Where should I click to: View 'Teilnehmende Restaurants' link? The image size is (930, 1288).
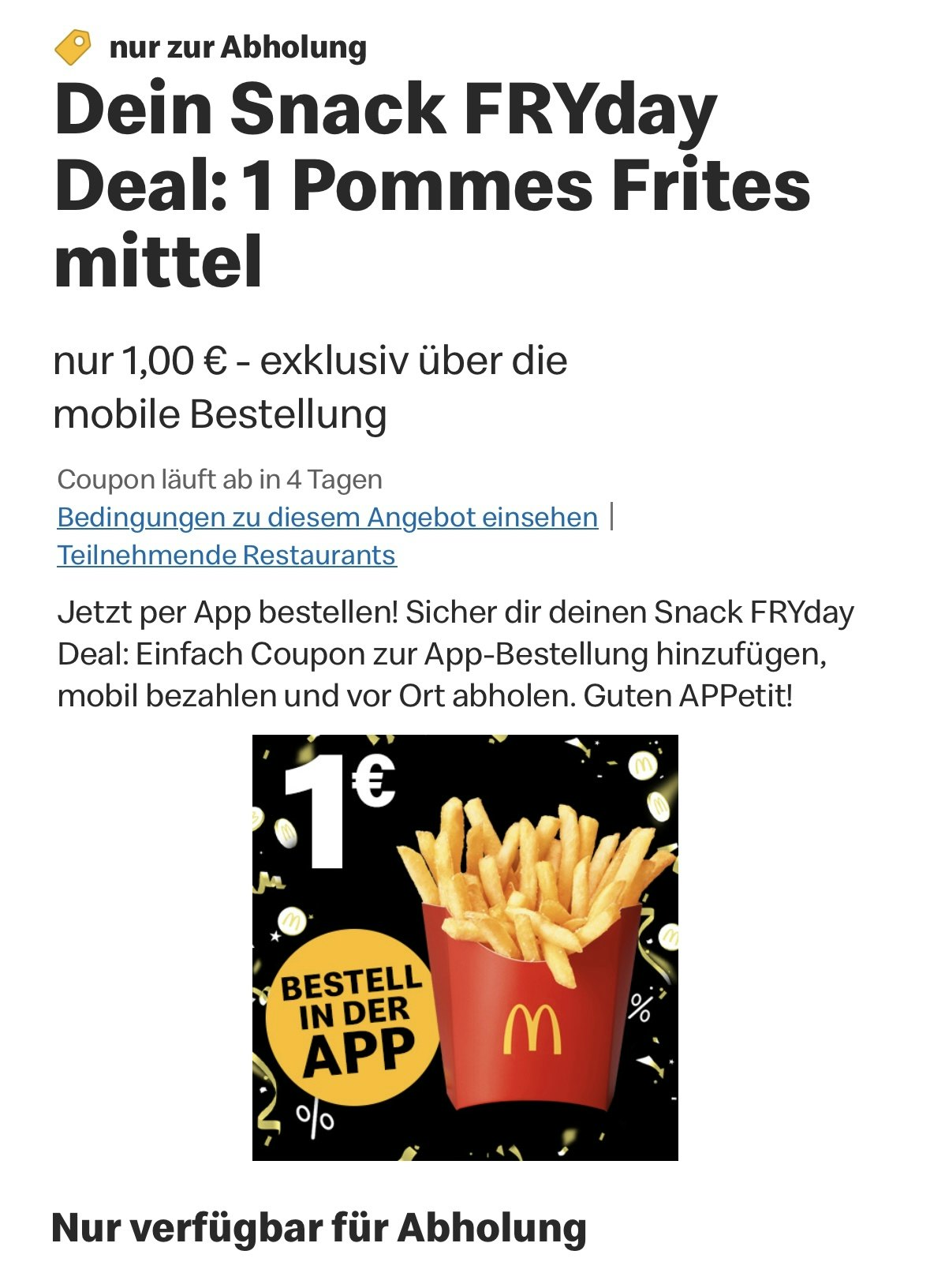(x=226, y=556)
